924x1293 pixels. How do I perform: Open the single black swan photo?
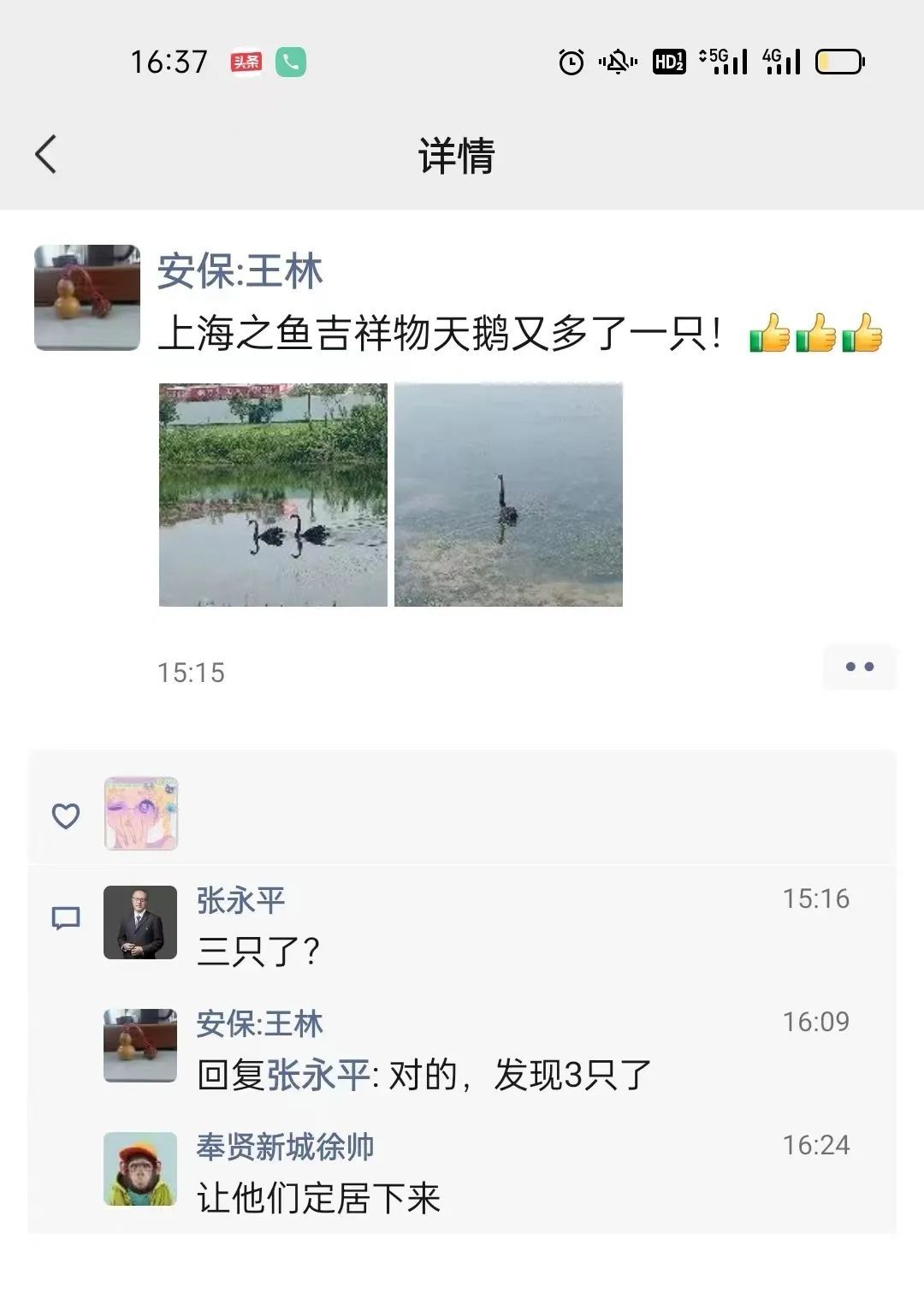click(x=508, y=495)
